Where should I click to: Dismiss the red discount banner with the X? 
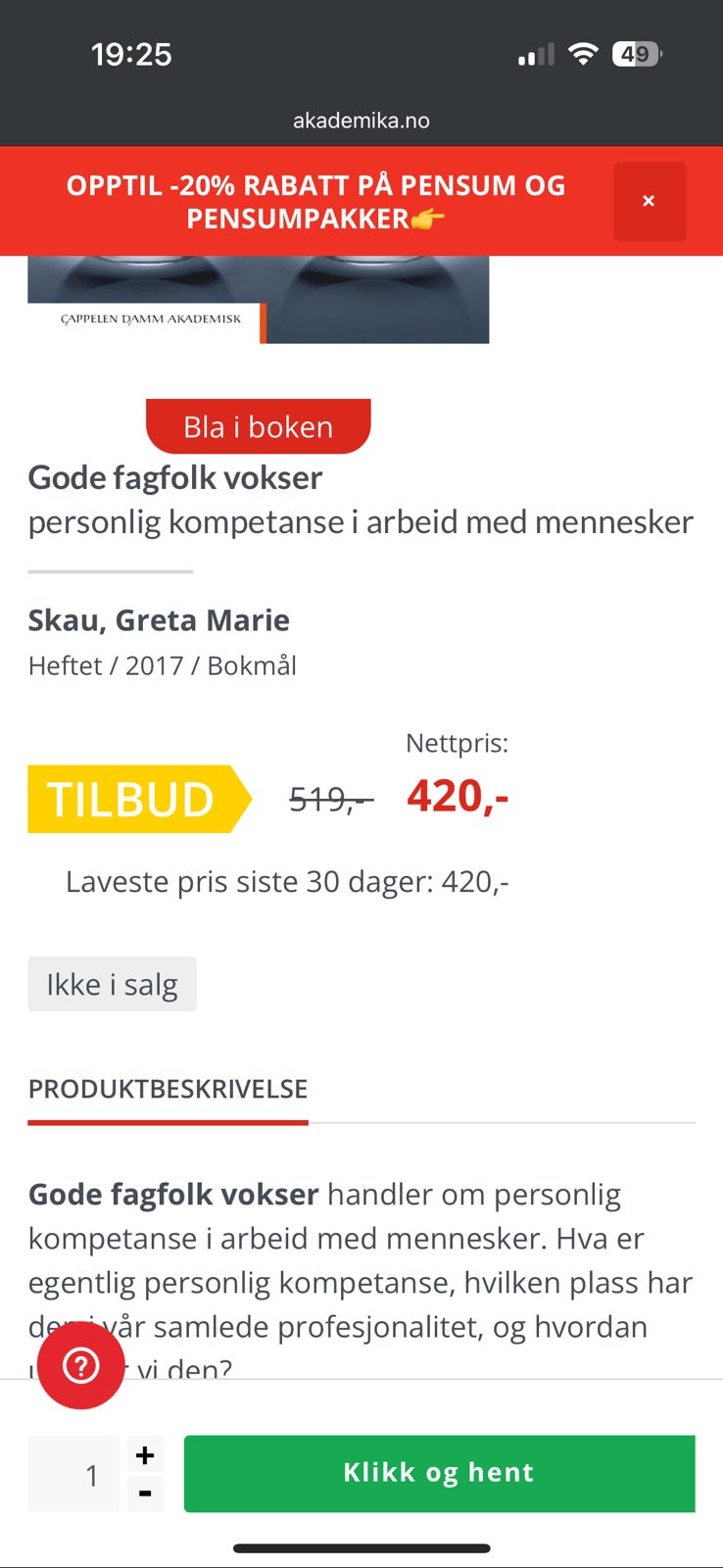pos(650,201)
